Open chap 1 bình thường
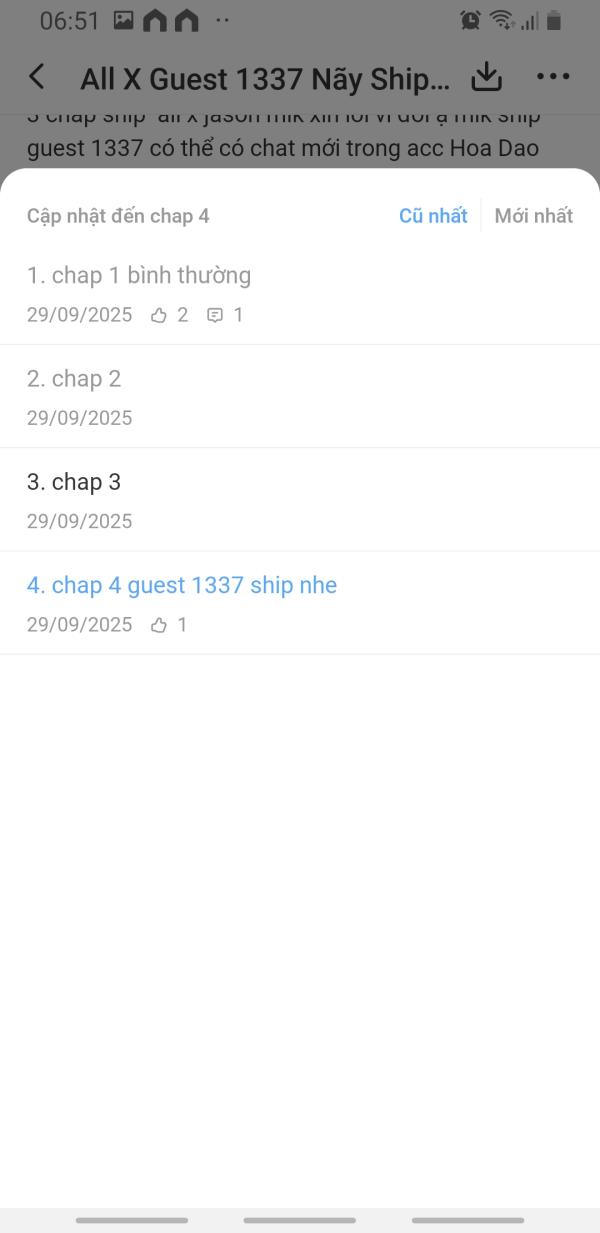Image resolution: width=600 pixels, height=1233 pixels. pyautogui.click(x=300, y=293)
